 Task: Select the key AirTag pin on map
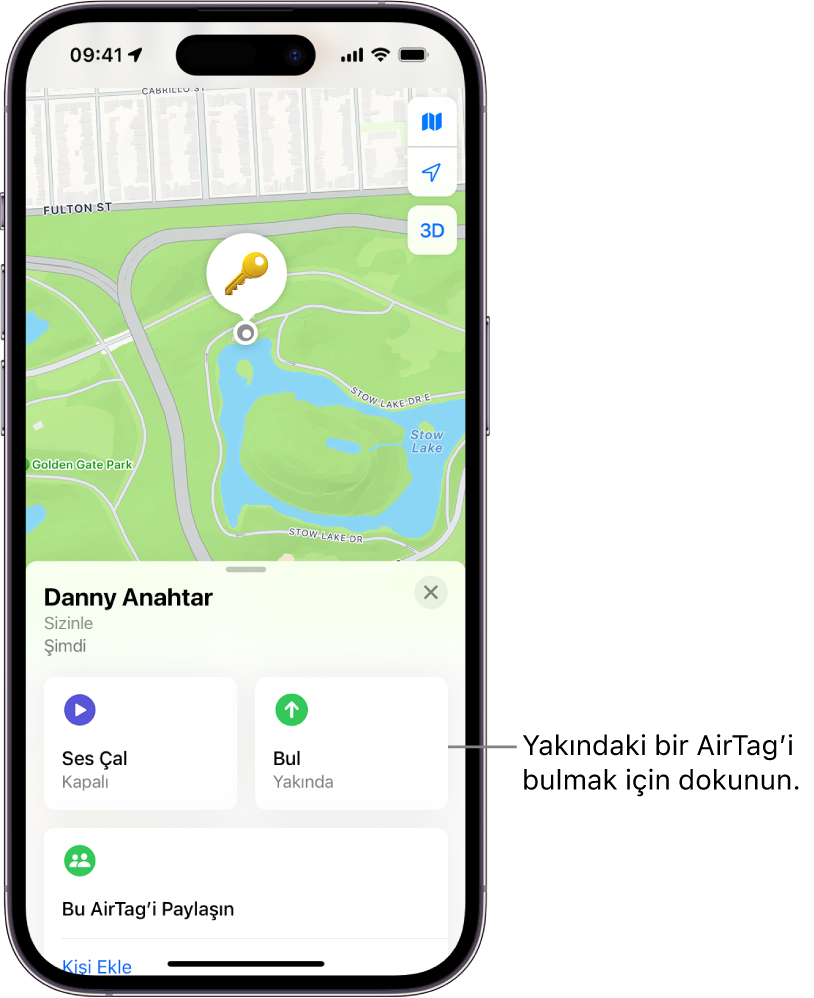pos(246,274)
